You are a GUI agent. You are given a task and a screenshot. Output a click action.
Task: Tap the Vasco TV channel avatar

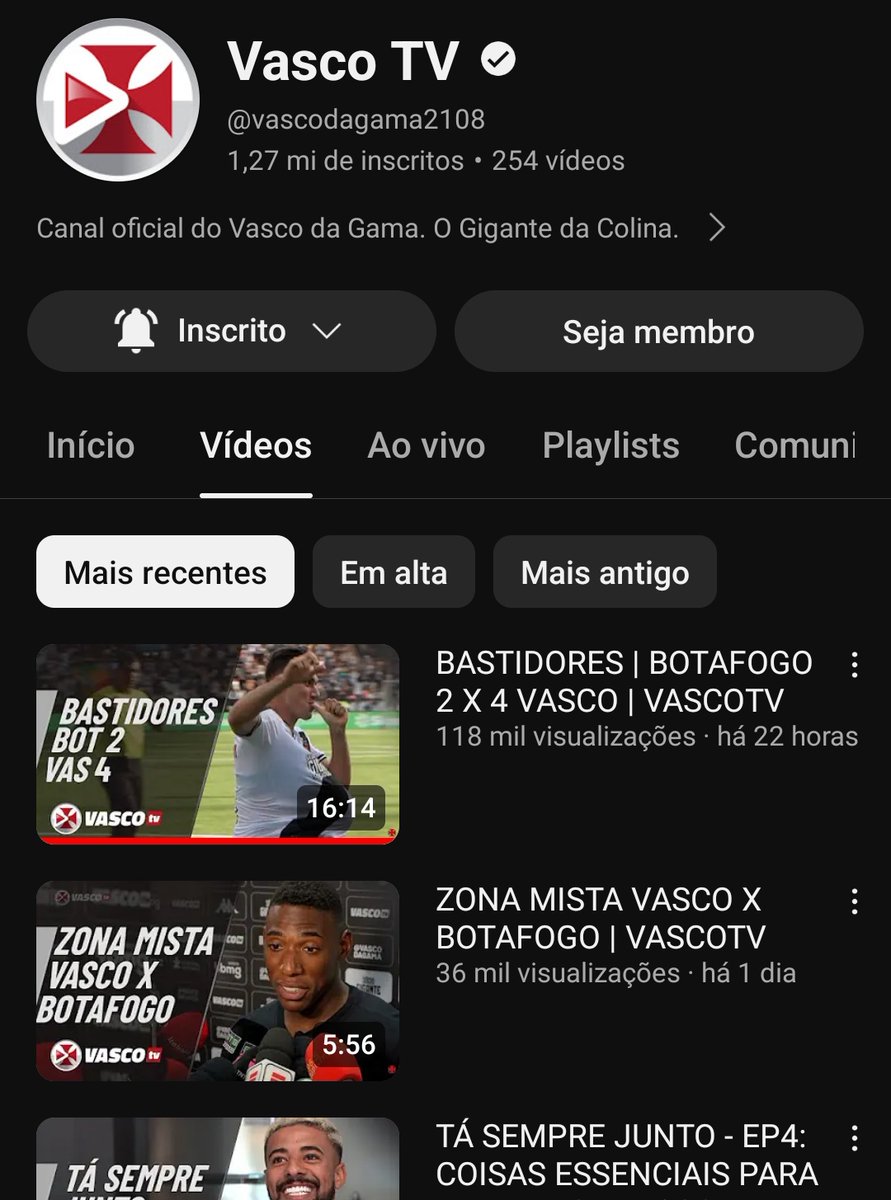tap(118, 99)
